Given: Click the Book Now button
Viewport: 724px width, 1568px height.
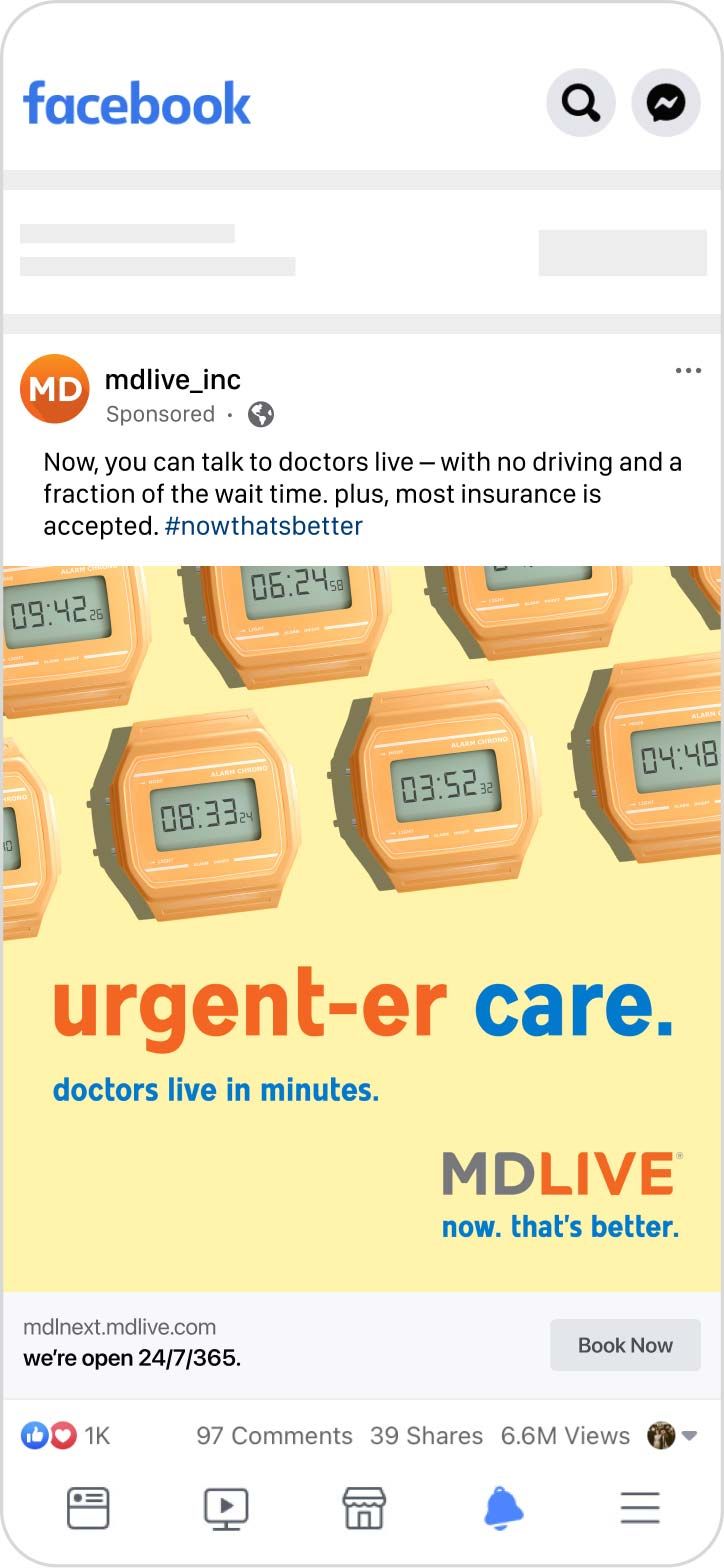Looking at the screenshot, I should 625,1345.
